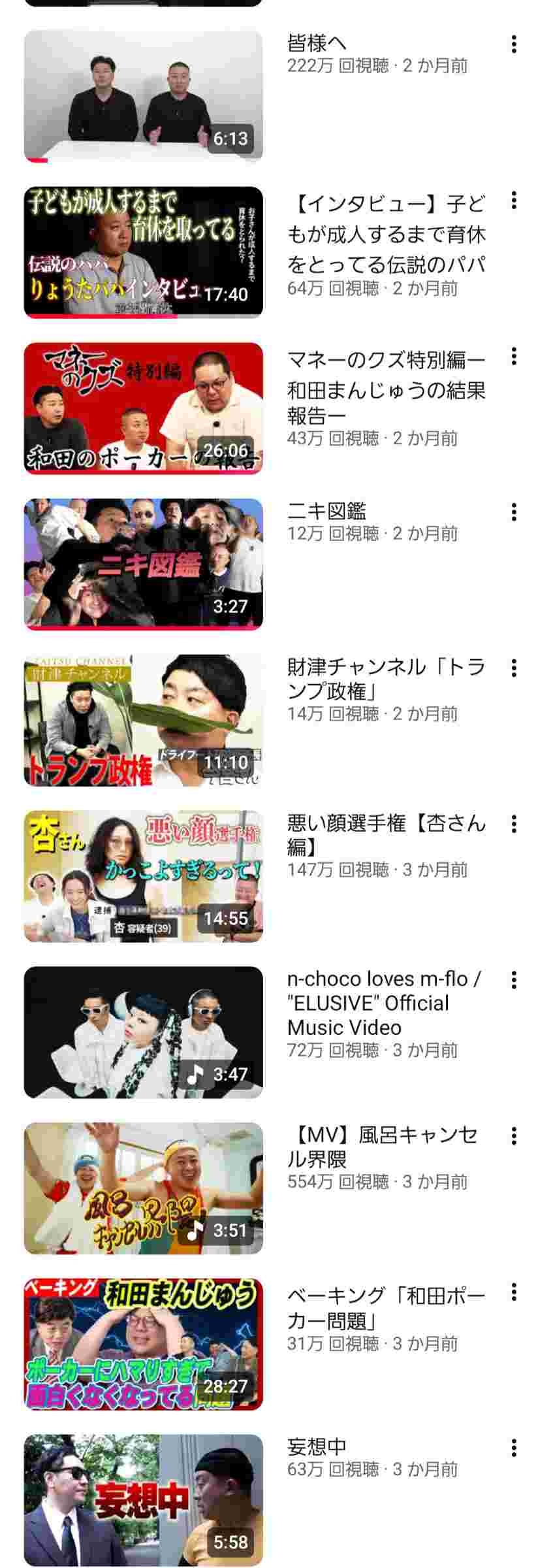The height and width of the screenshot is (1568, 538).
Task: Open more options for 皆様へ
Action: (x=514, y=44)
